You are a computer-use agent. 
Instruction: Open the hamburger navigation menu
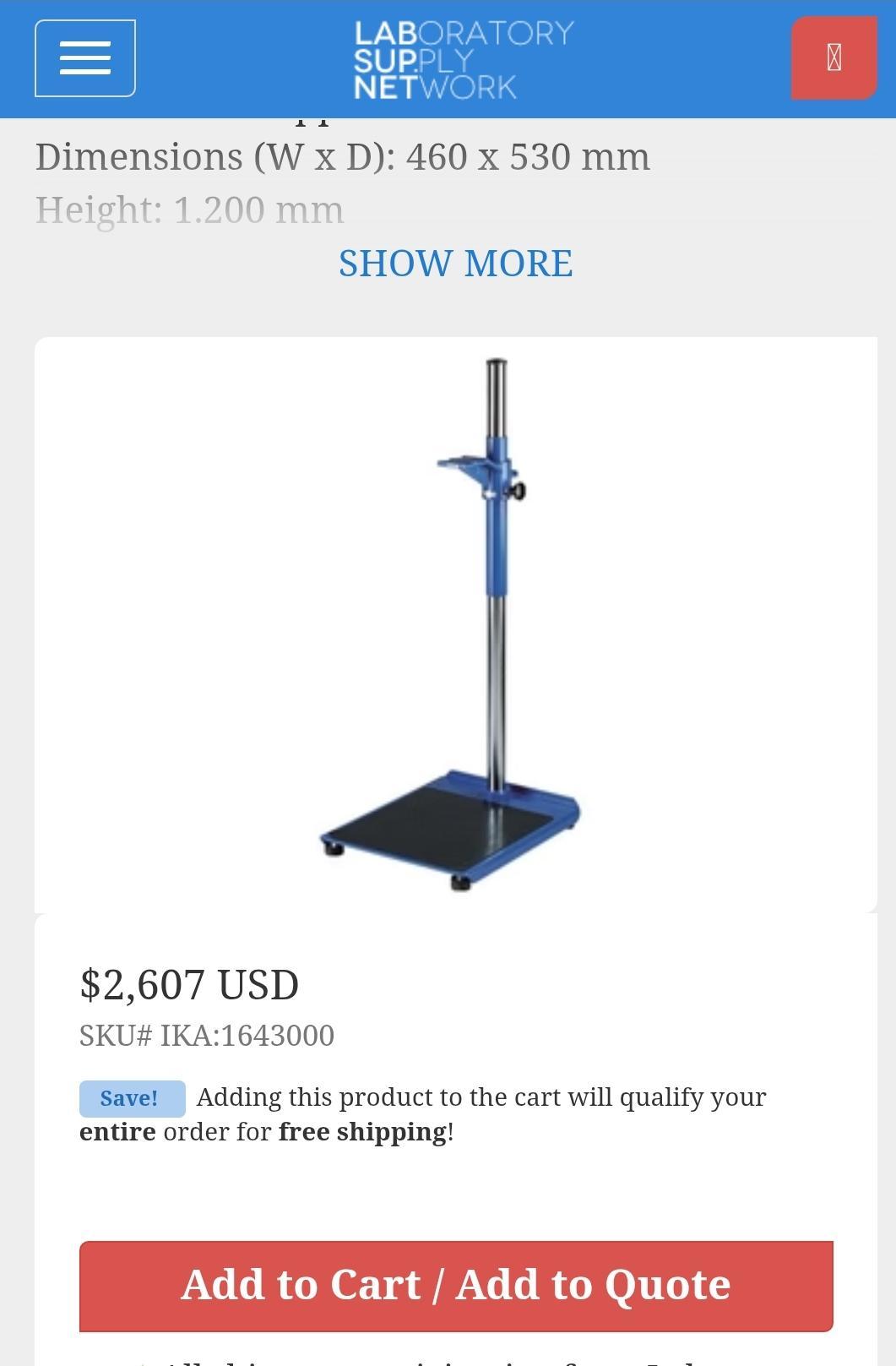(85, 58)
